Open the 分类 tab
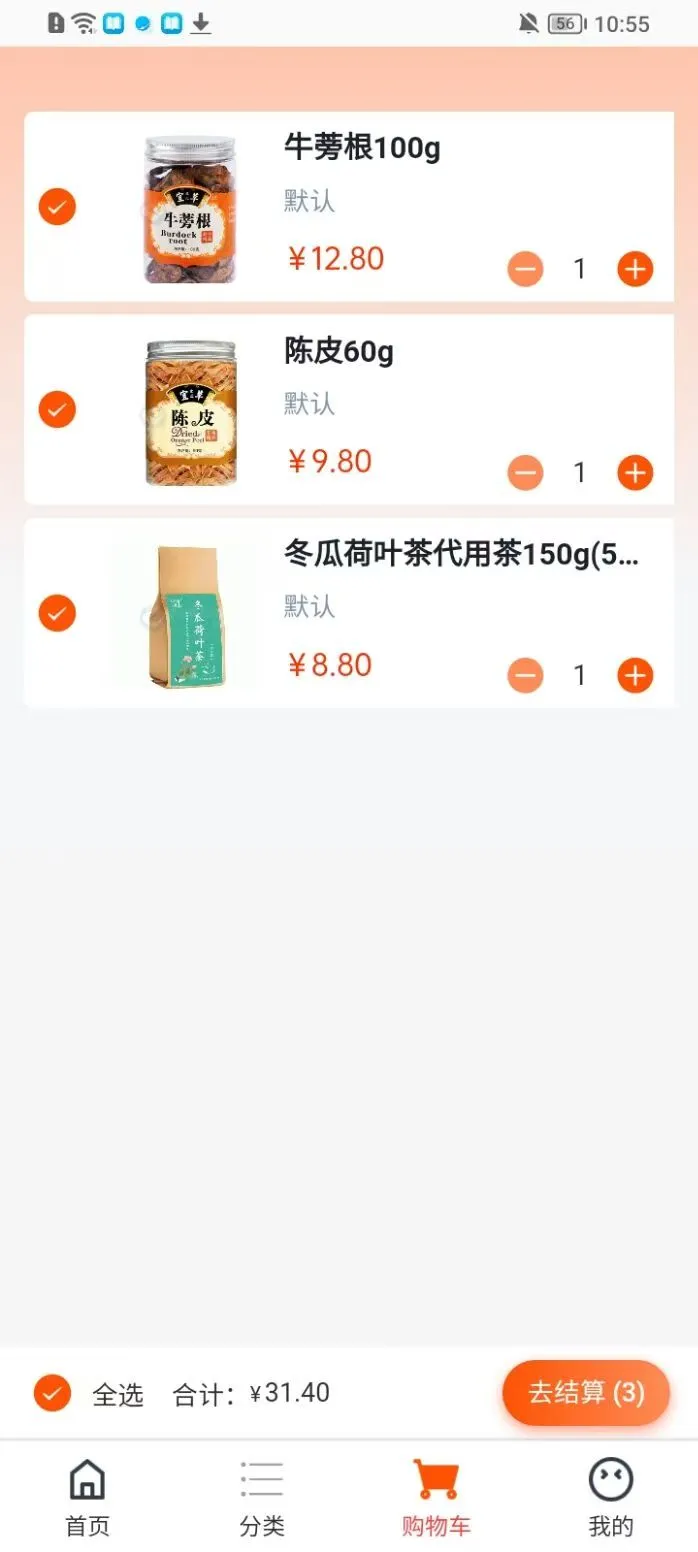The height and width of the screenshot is (1552, 698). click(262, 1497)
